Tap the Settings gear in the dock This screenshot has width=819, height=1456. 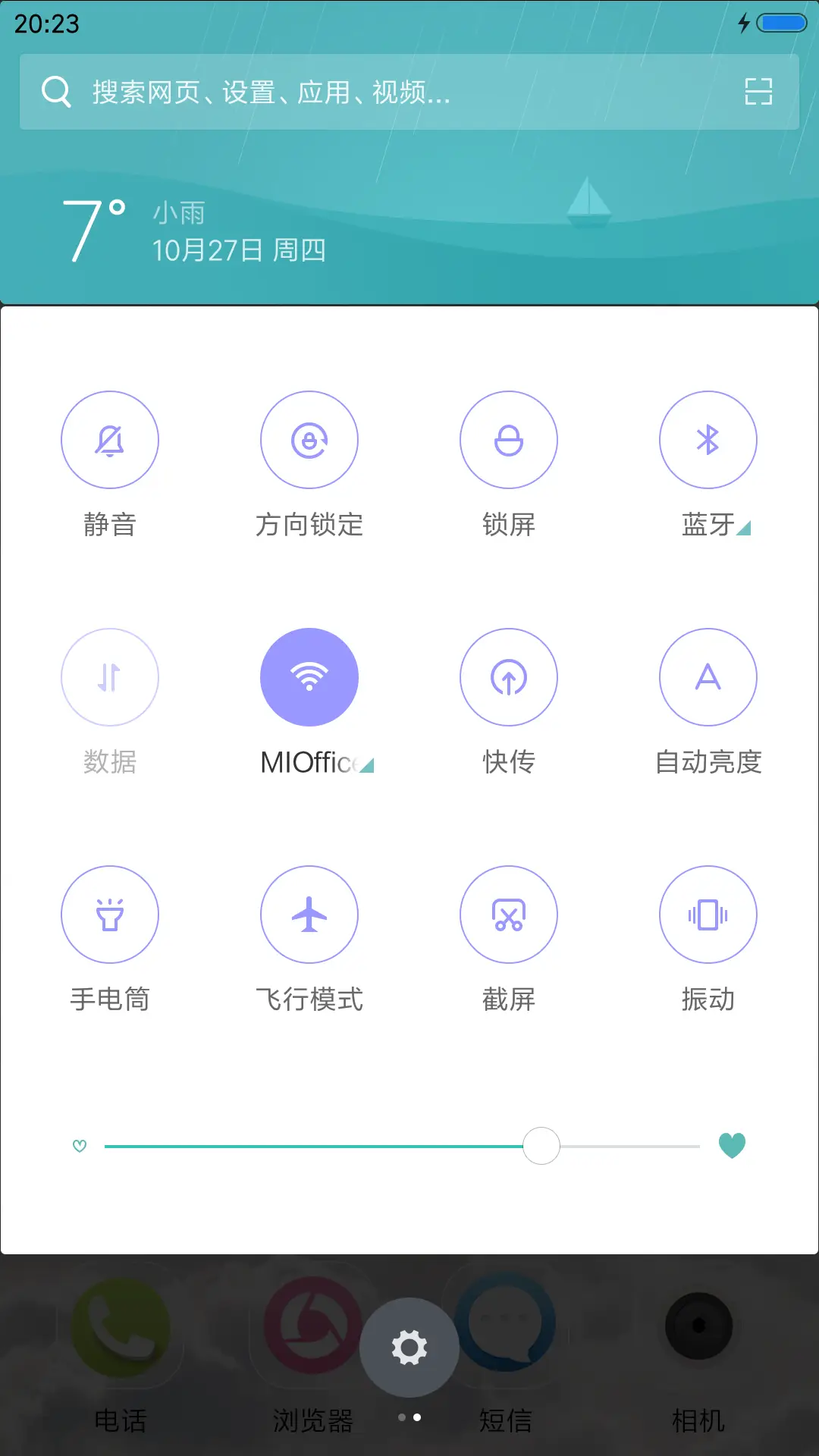(409, 1348)
